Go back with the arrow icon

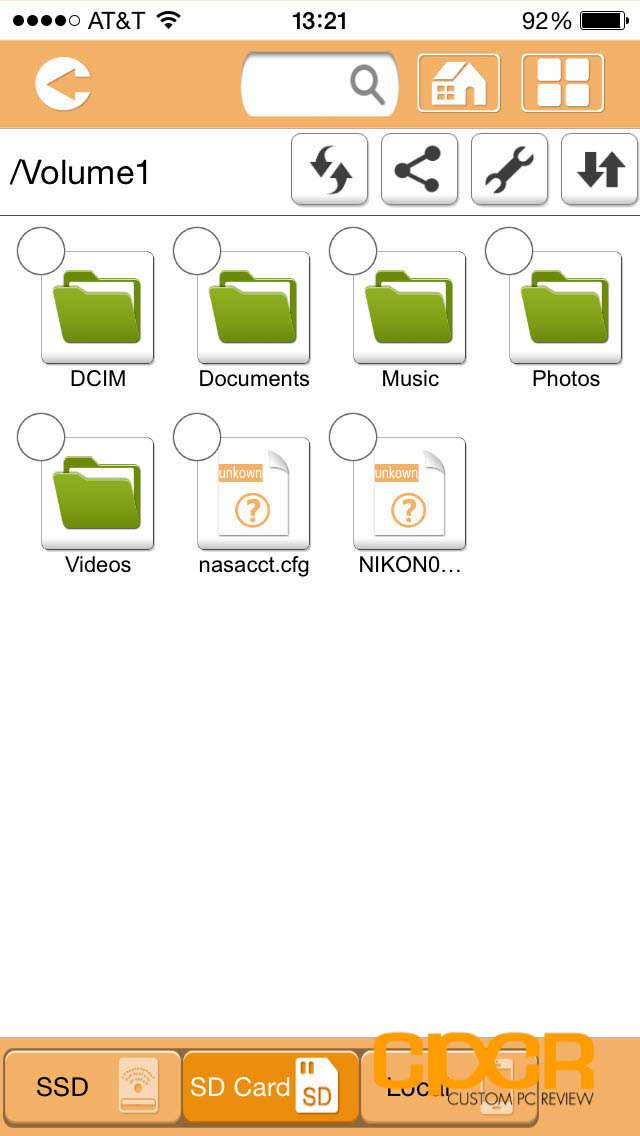coord(63,84)
